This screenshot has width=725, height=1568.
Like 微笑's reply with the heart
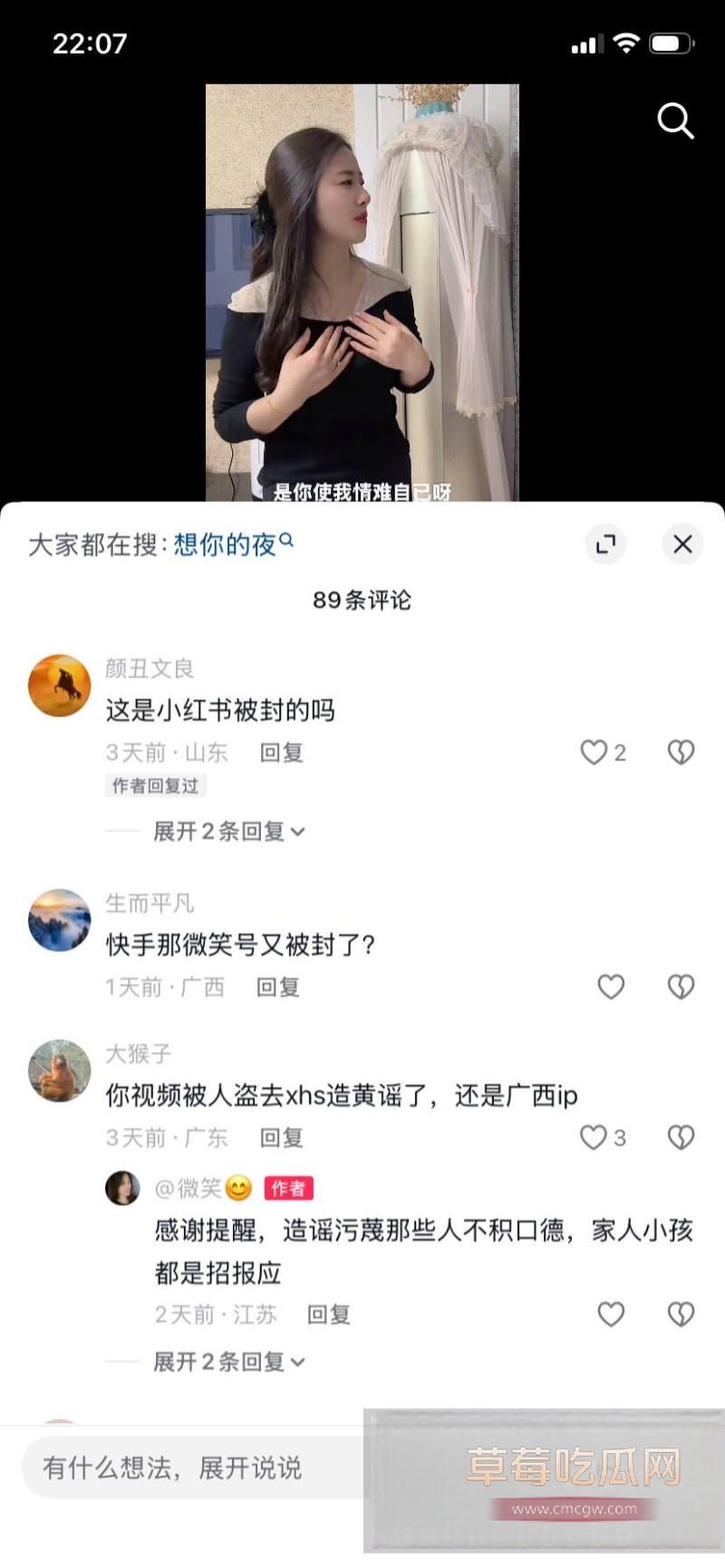[x=611, y=1314]
